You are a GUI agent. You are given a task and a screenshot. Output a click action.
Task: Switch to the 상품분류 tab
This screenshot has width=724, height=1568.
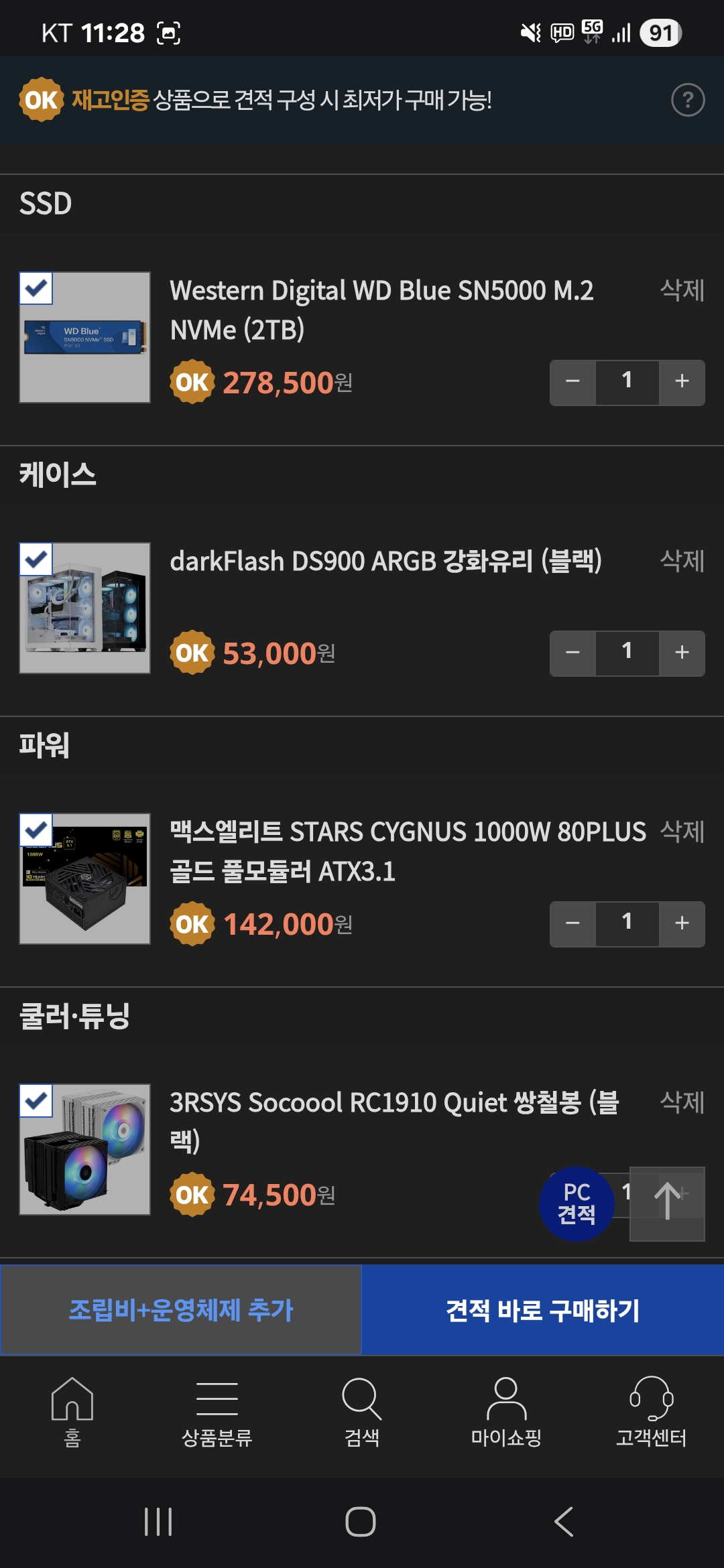point(217,1412)
